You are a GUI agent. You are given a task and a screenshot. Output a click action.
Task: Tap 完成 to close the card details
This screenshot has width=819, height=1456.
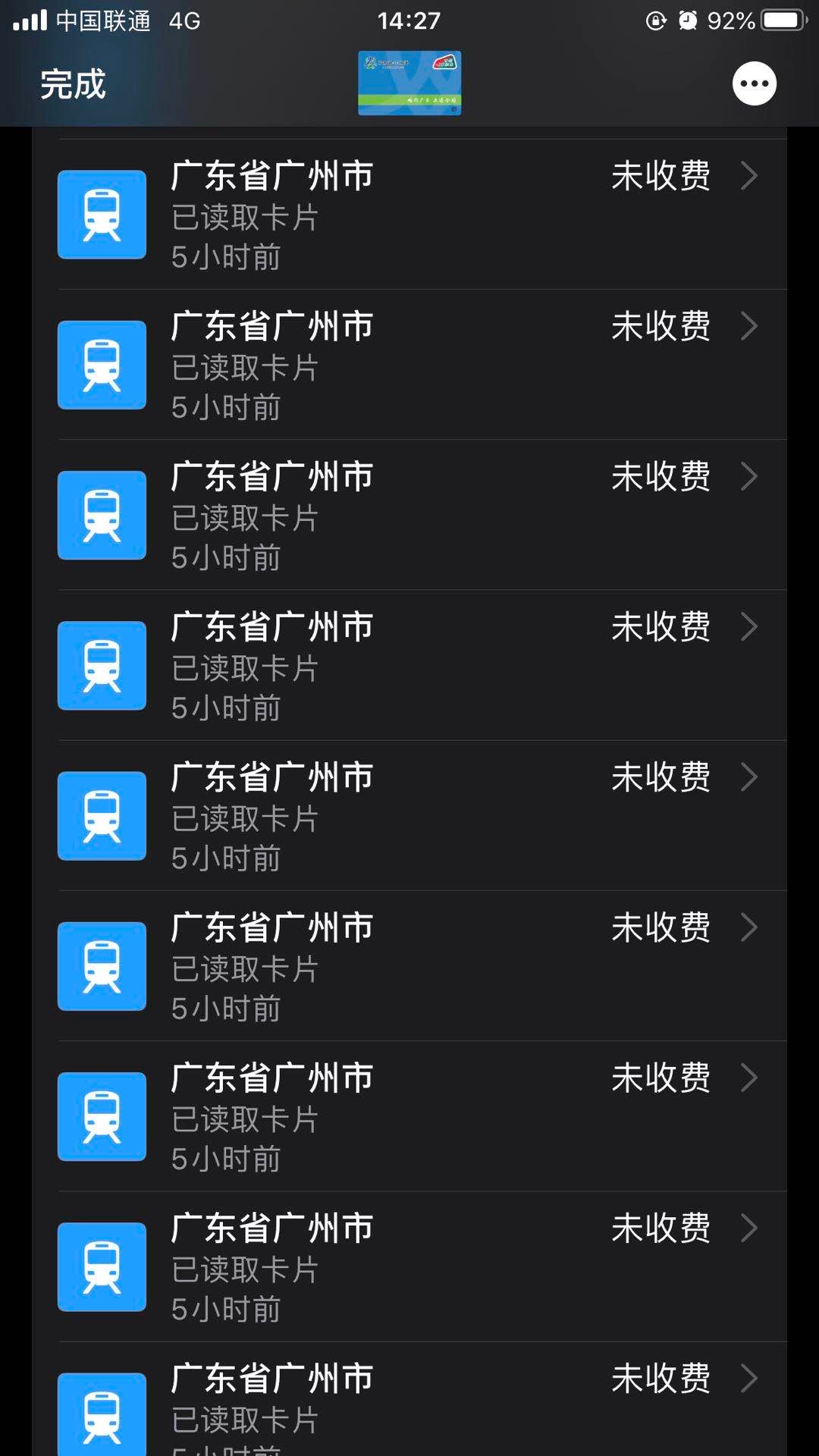(x=73, y=84)
